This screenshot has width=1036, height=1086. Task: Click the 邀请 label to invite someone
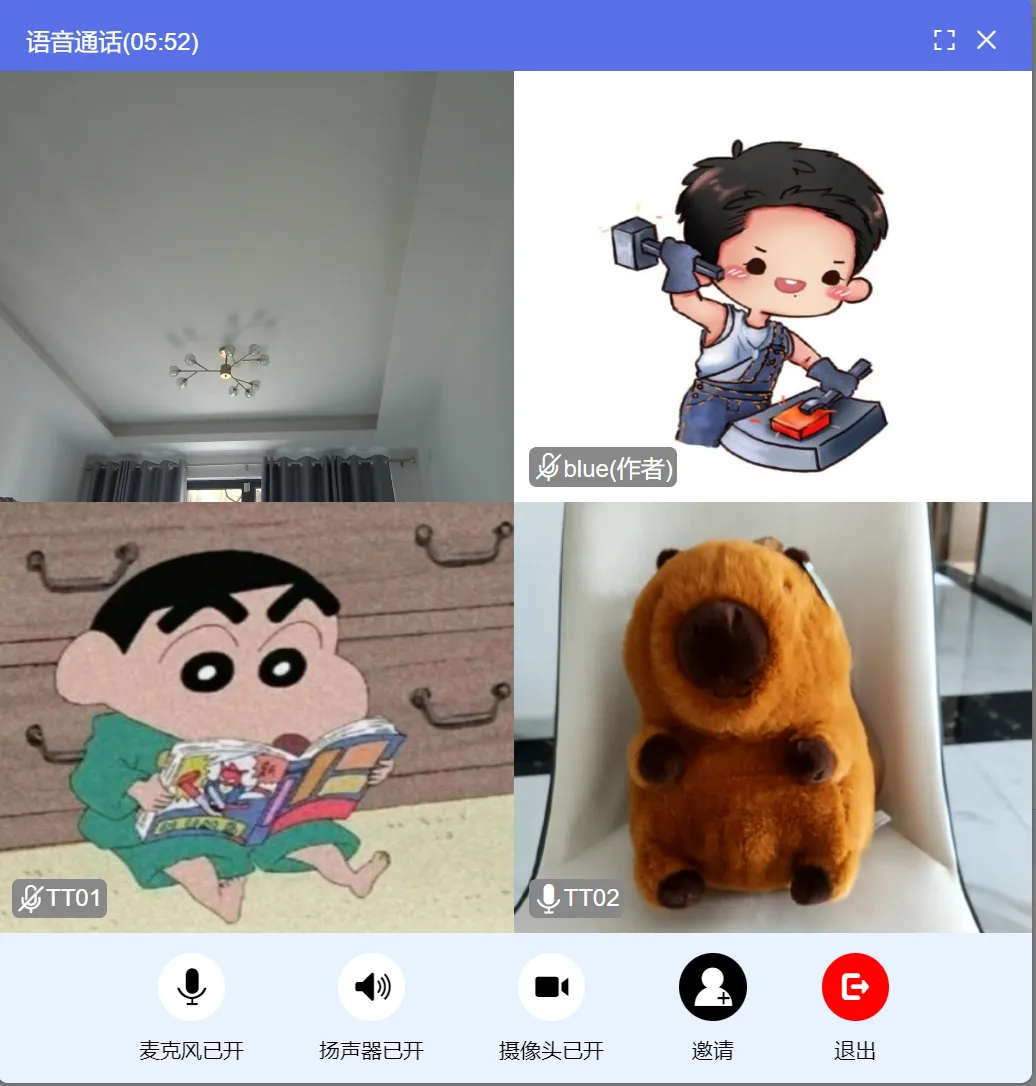pos(712,1050)
